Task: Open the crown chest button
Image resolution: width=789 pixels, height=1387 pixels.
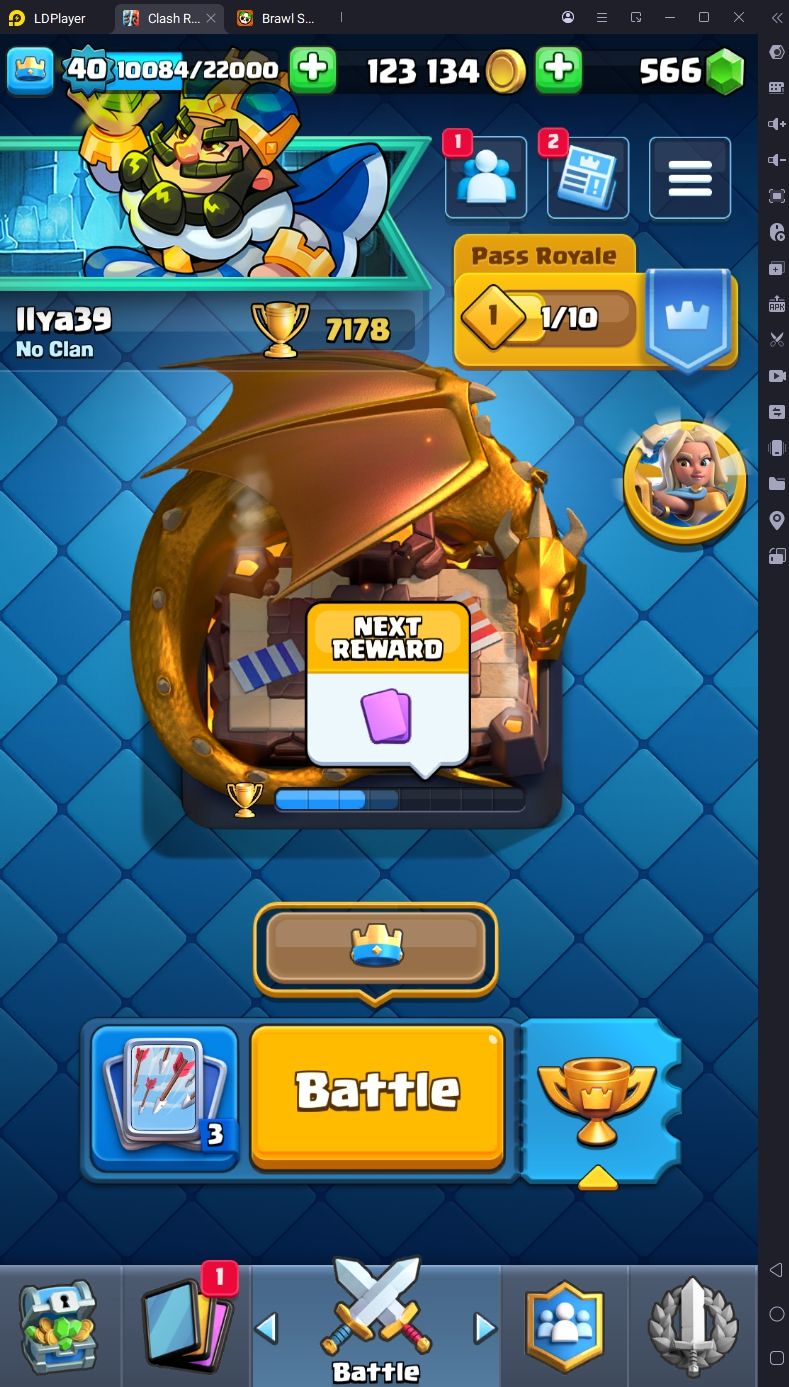Action: click(x=376, y=950)
